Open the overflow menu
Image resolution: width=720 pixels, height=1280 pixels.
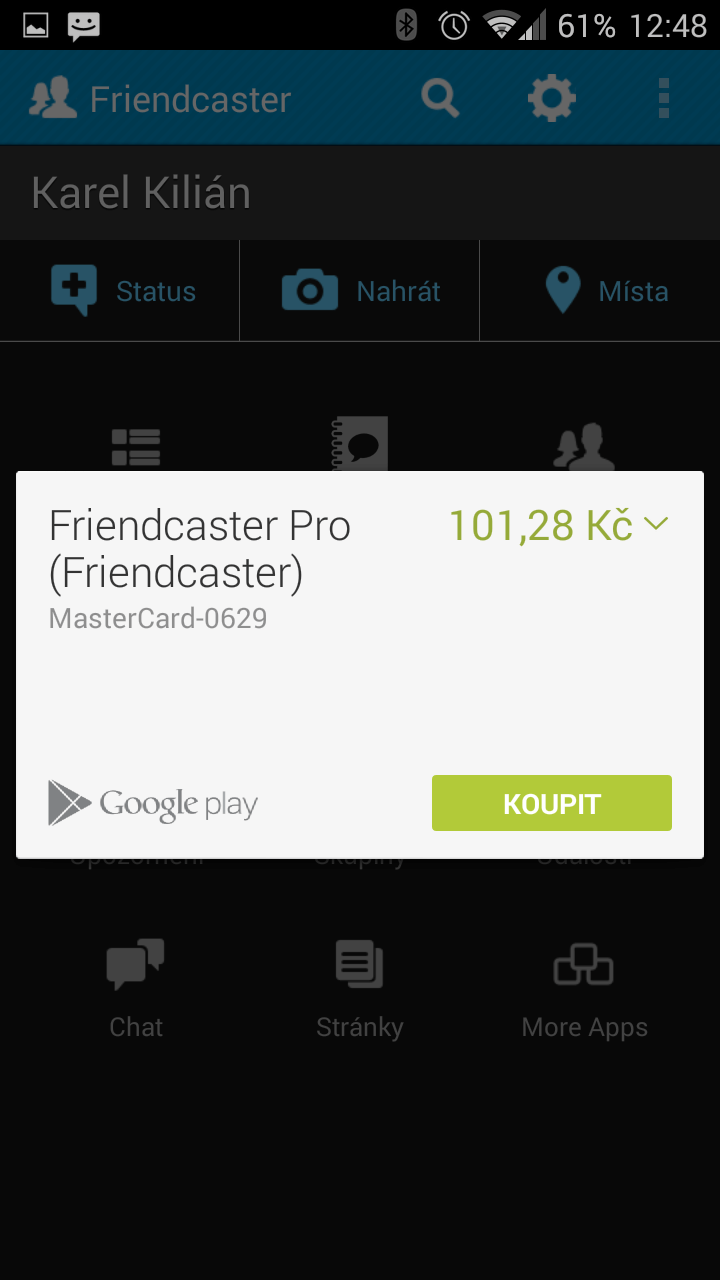pos(664,99)
